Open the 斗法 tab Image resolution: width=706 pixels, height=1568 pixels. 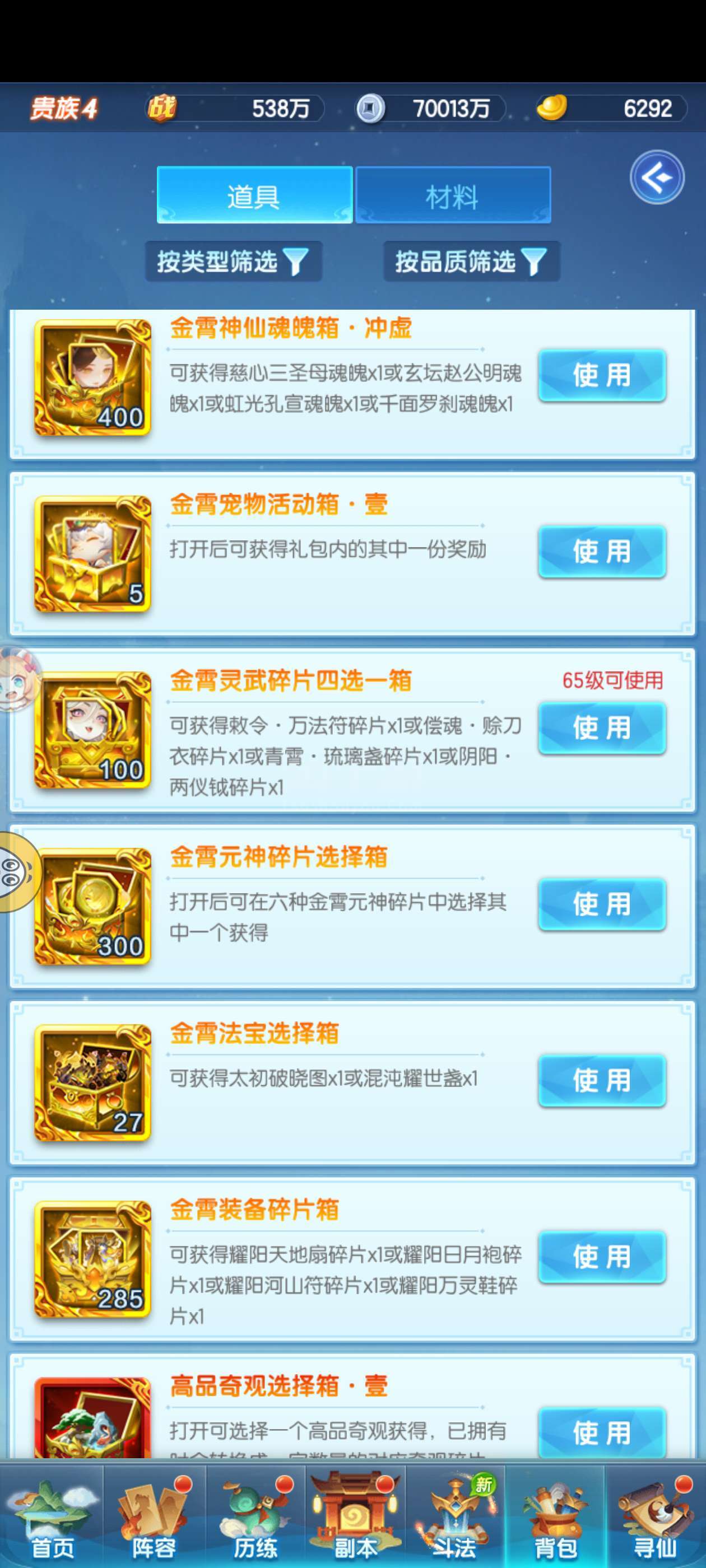pos(454,1516)
